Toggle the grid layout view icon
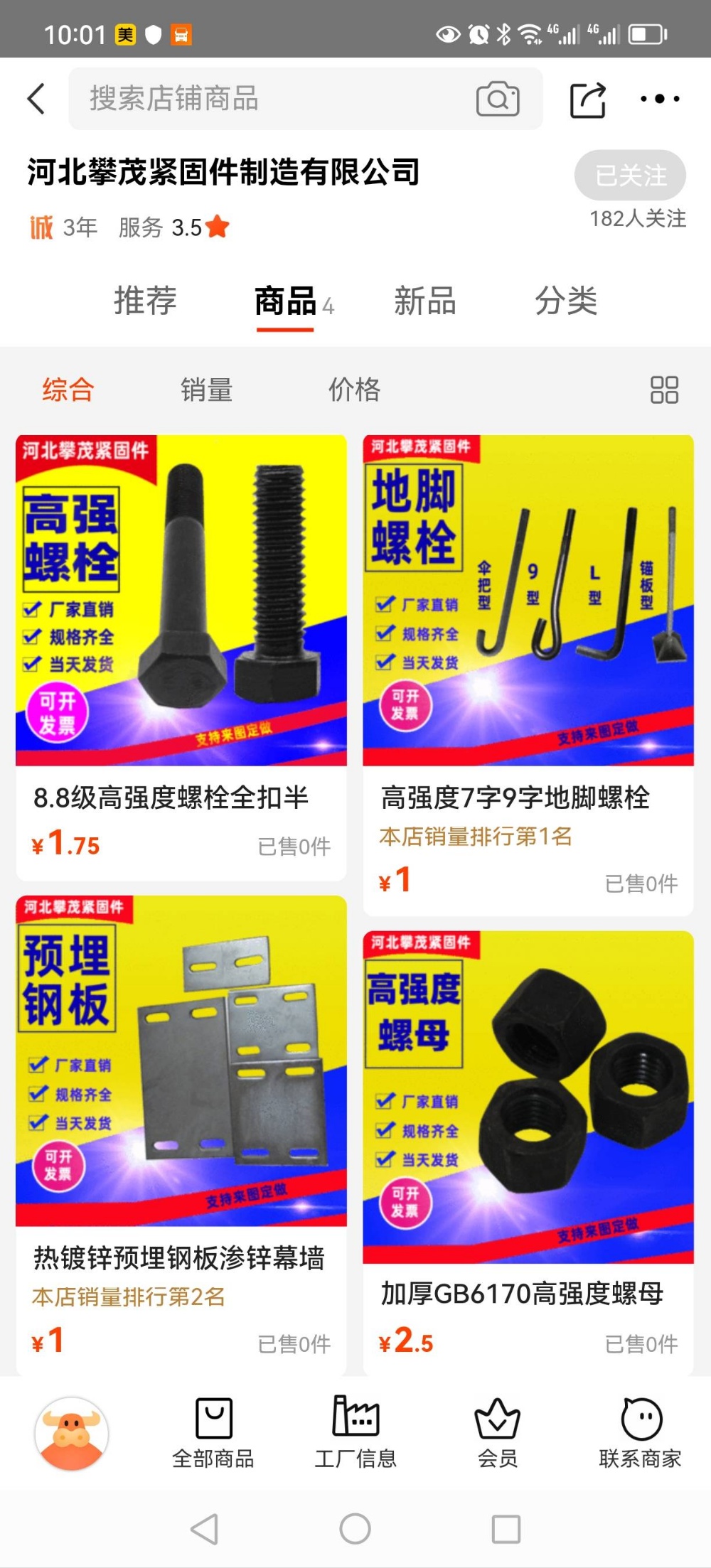The width and height of the screenshot is (711, 1568). [x=665, y=390]
